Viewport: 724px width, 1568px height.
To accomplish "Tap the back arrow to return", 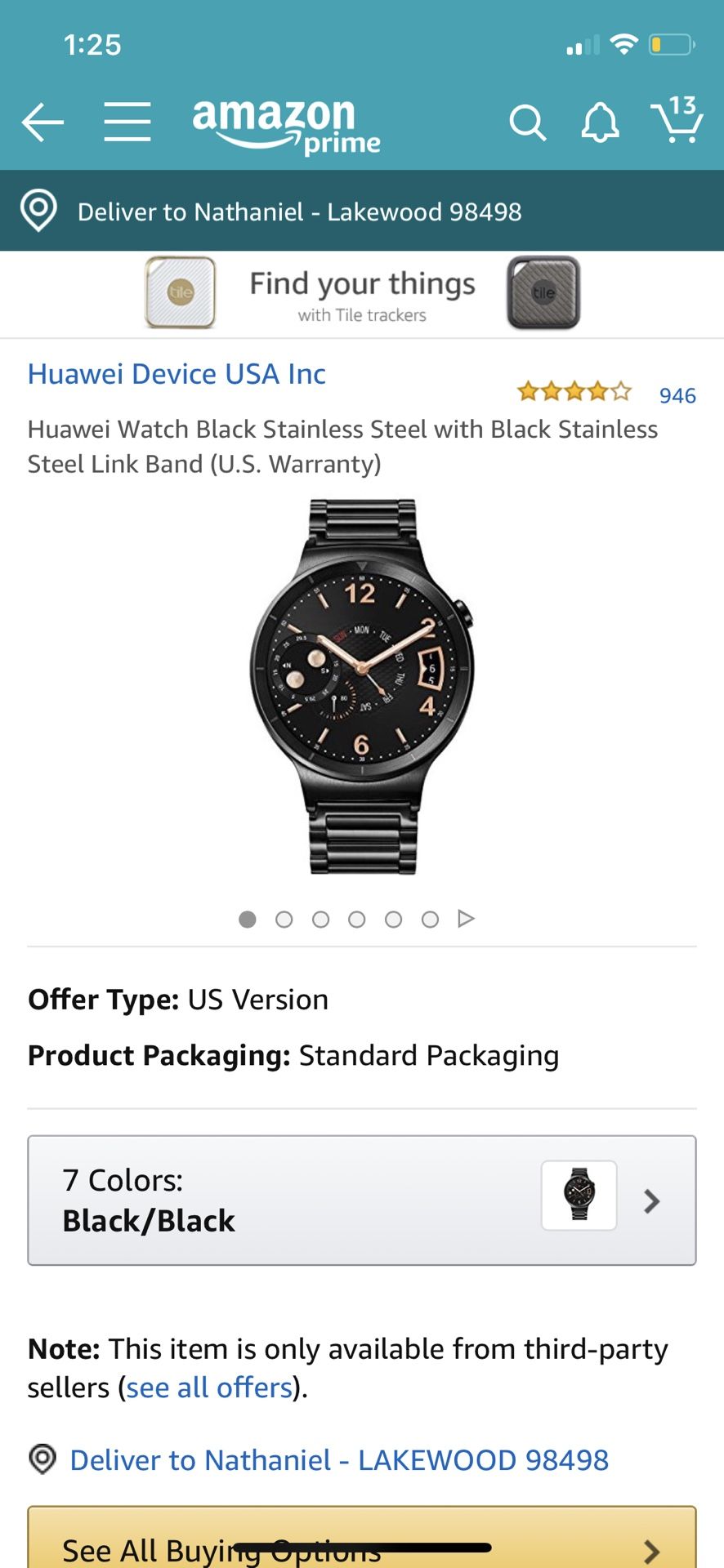I will (x=42, y=121).
